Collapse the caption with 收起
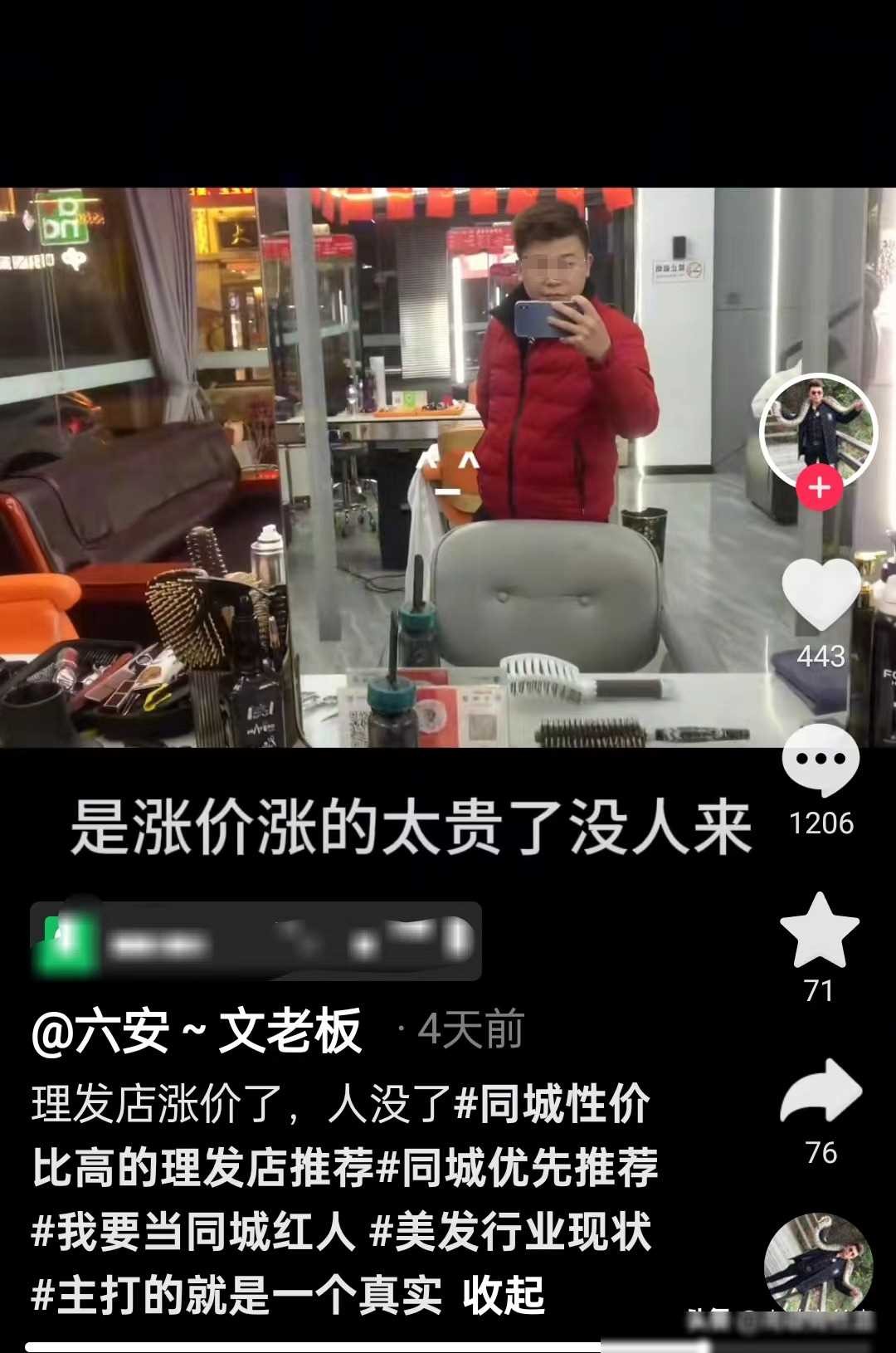Image resolution: width=896 pixels, height=1353 pixels. click(x=504, y=1295)
